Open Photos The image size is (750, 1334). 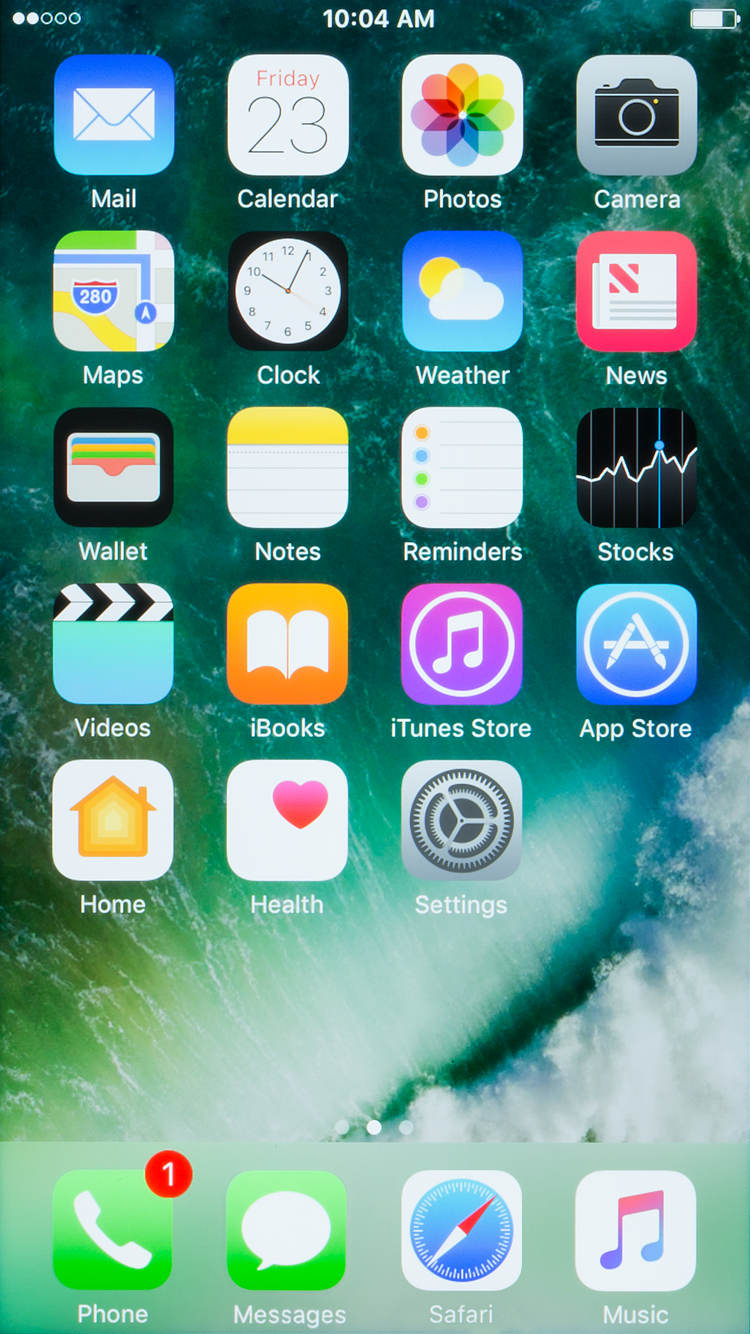pos(462,116)
